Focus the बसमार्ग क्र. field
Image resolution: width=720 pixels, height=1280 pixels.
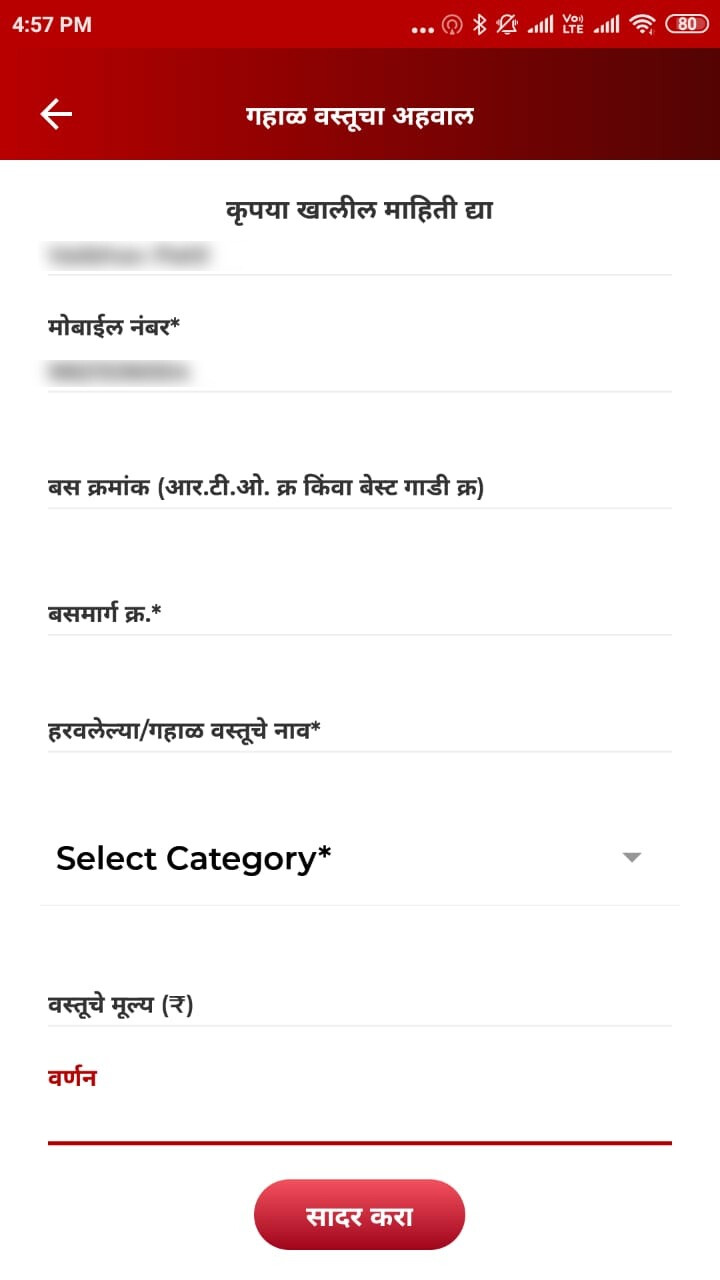359,614
